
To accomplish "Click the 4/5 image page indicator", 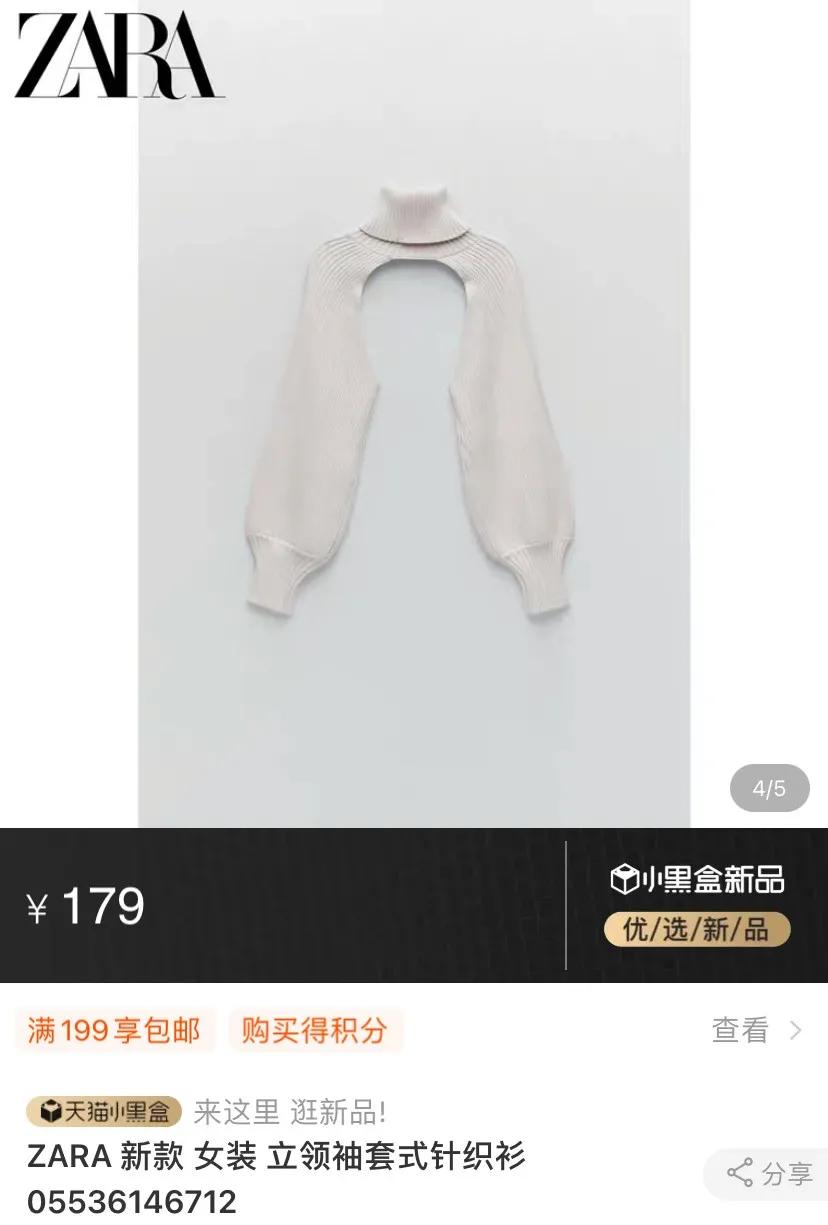I will point(768,789).
